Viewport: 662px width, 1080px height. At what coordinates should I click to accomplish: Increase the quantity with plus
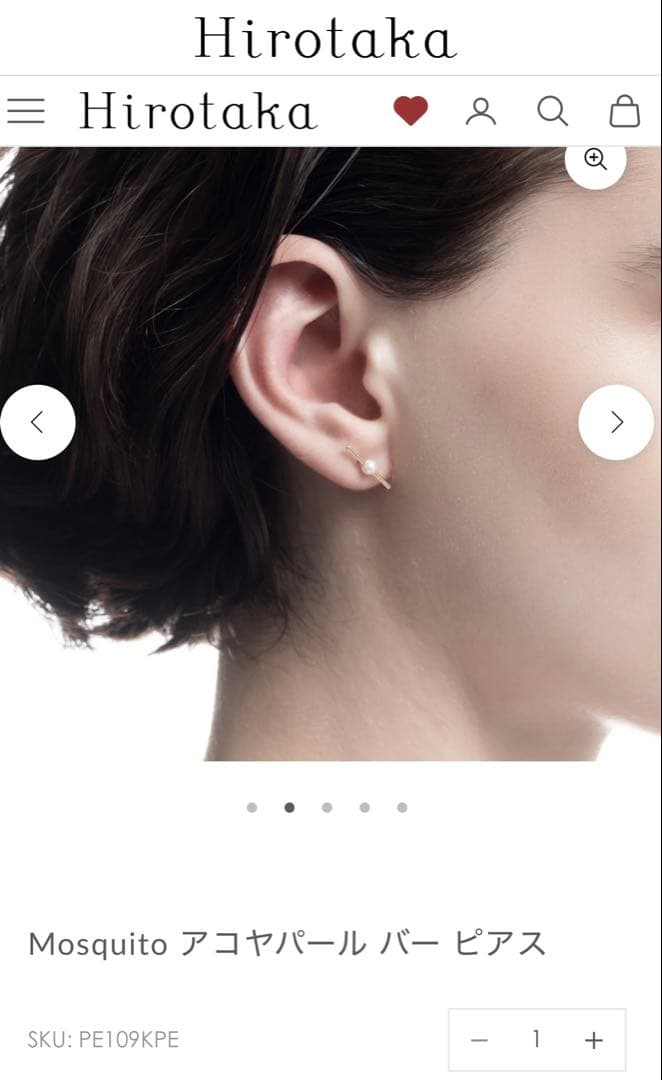[594, 1040]
